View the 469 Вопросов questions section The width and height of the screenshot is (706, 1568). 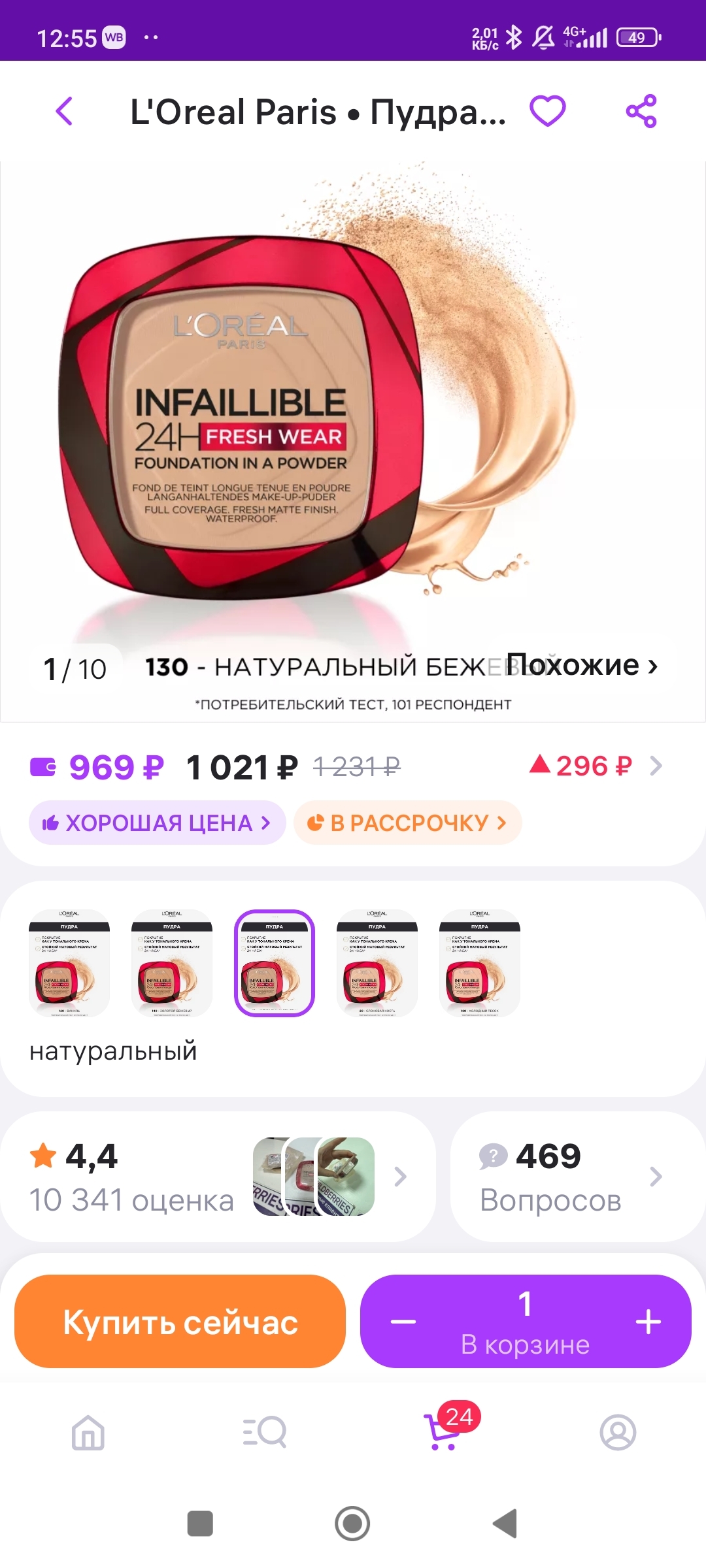(572, 1177)
